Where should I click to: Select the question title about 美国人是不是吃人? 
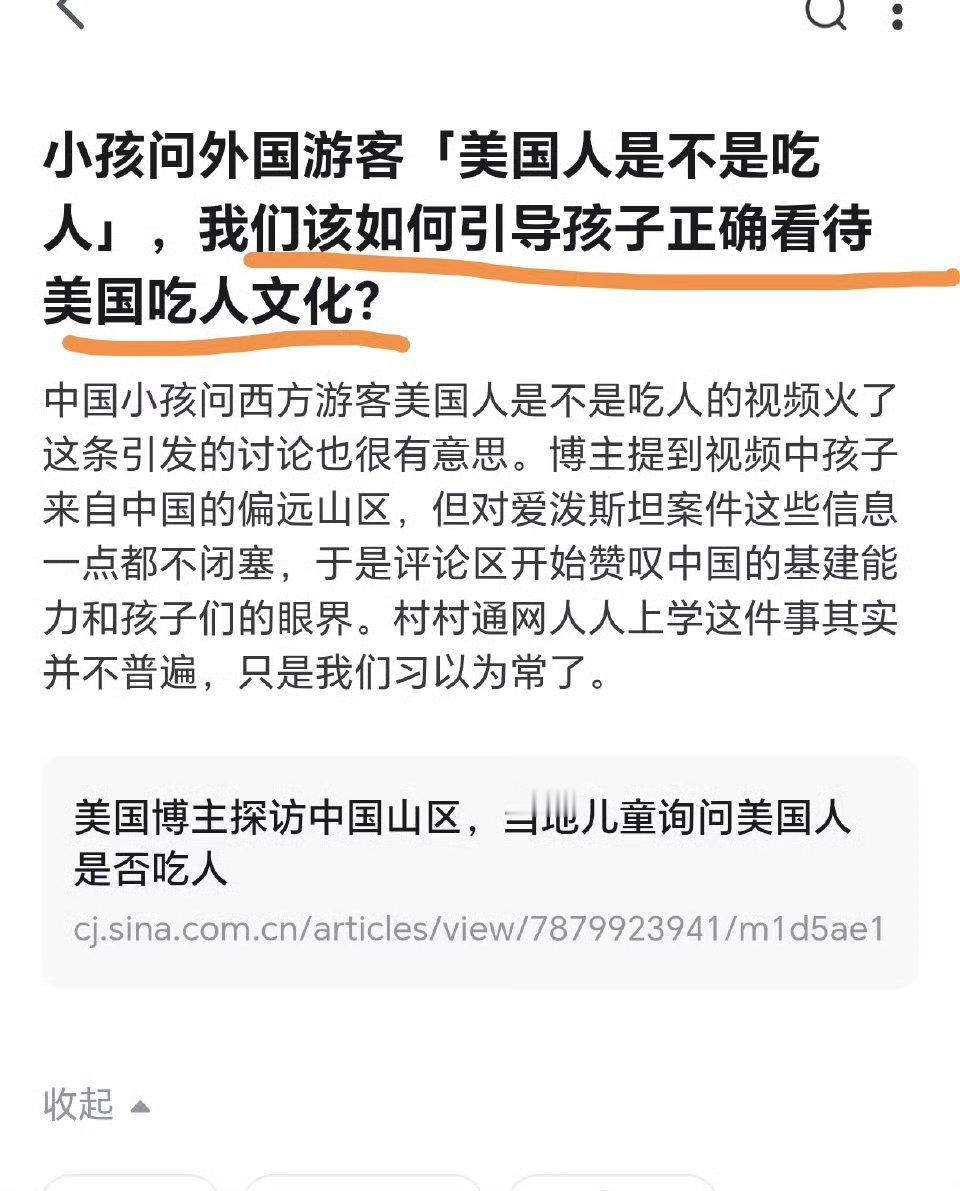point(470,230)
